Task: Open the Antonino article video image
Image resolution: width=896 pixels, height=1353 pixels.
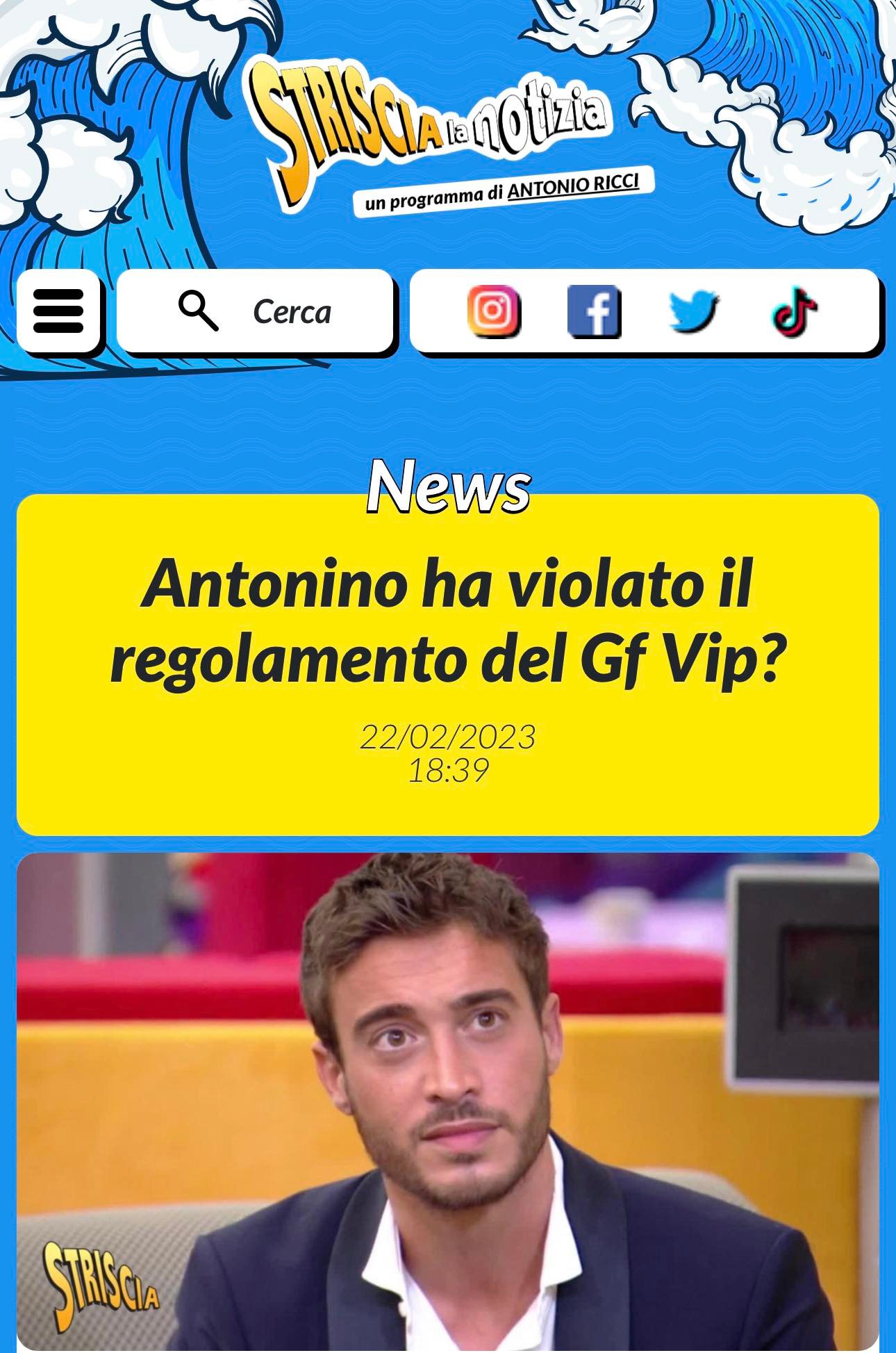Action: coord(448,1101)
